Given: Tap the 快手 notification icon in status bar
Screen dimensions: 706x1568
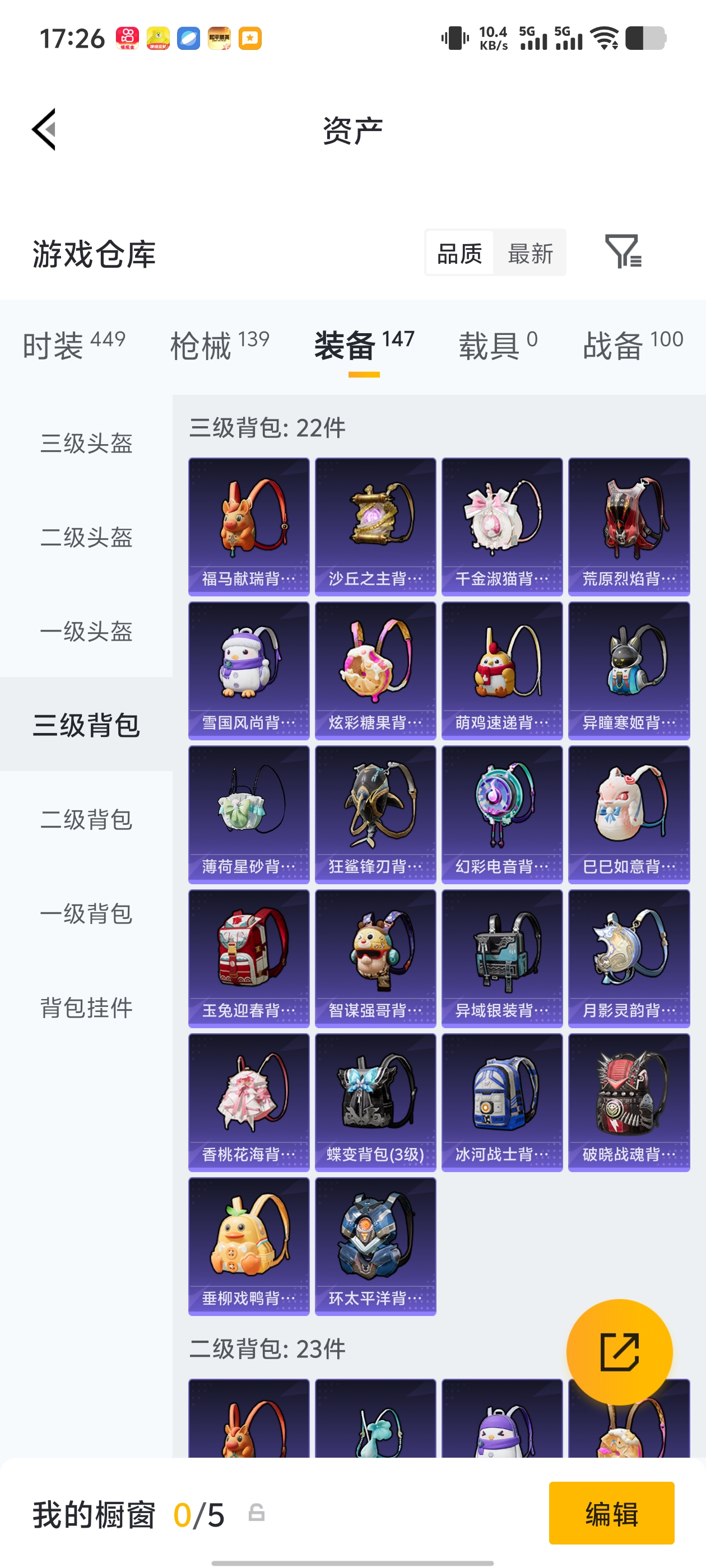Looking at the screenshot, I should click(x=127, y=38).
